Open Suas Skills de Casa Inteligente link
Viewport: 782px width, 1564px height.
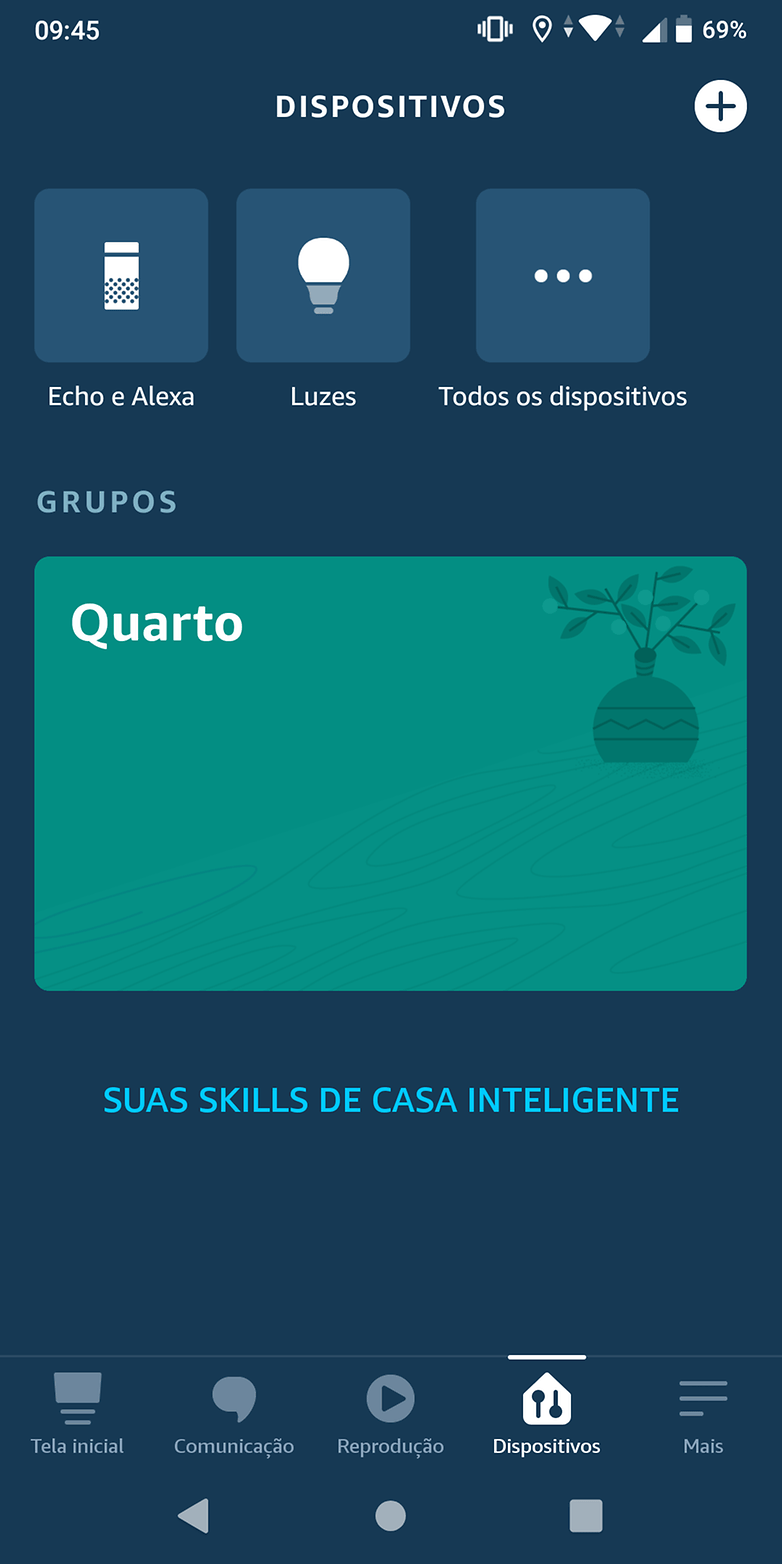(391, 1100)
